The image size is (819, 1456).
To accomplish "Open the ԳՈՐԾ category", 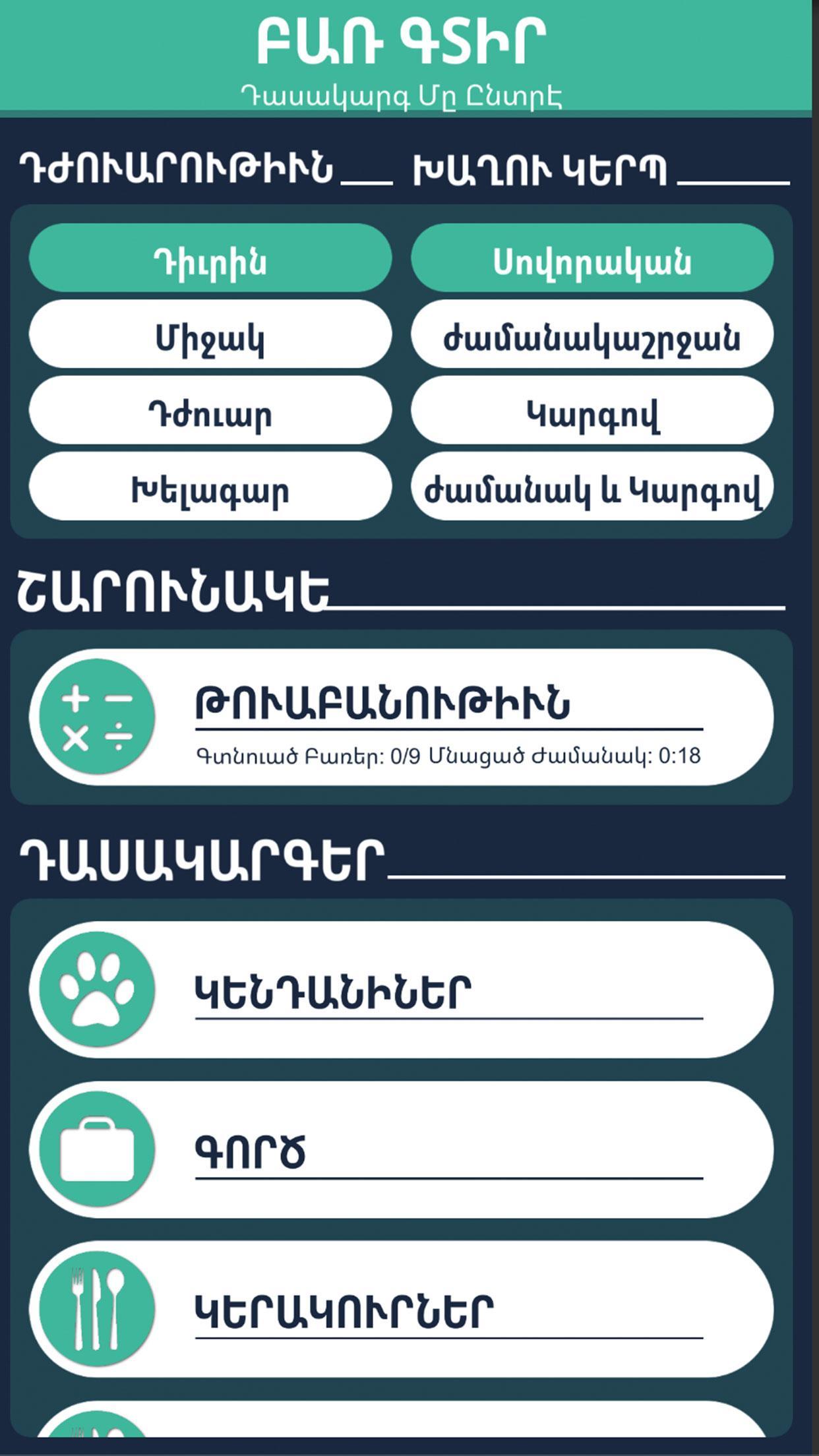I will [x=401, y=1149].
